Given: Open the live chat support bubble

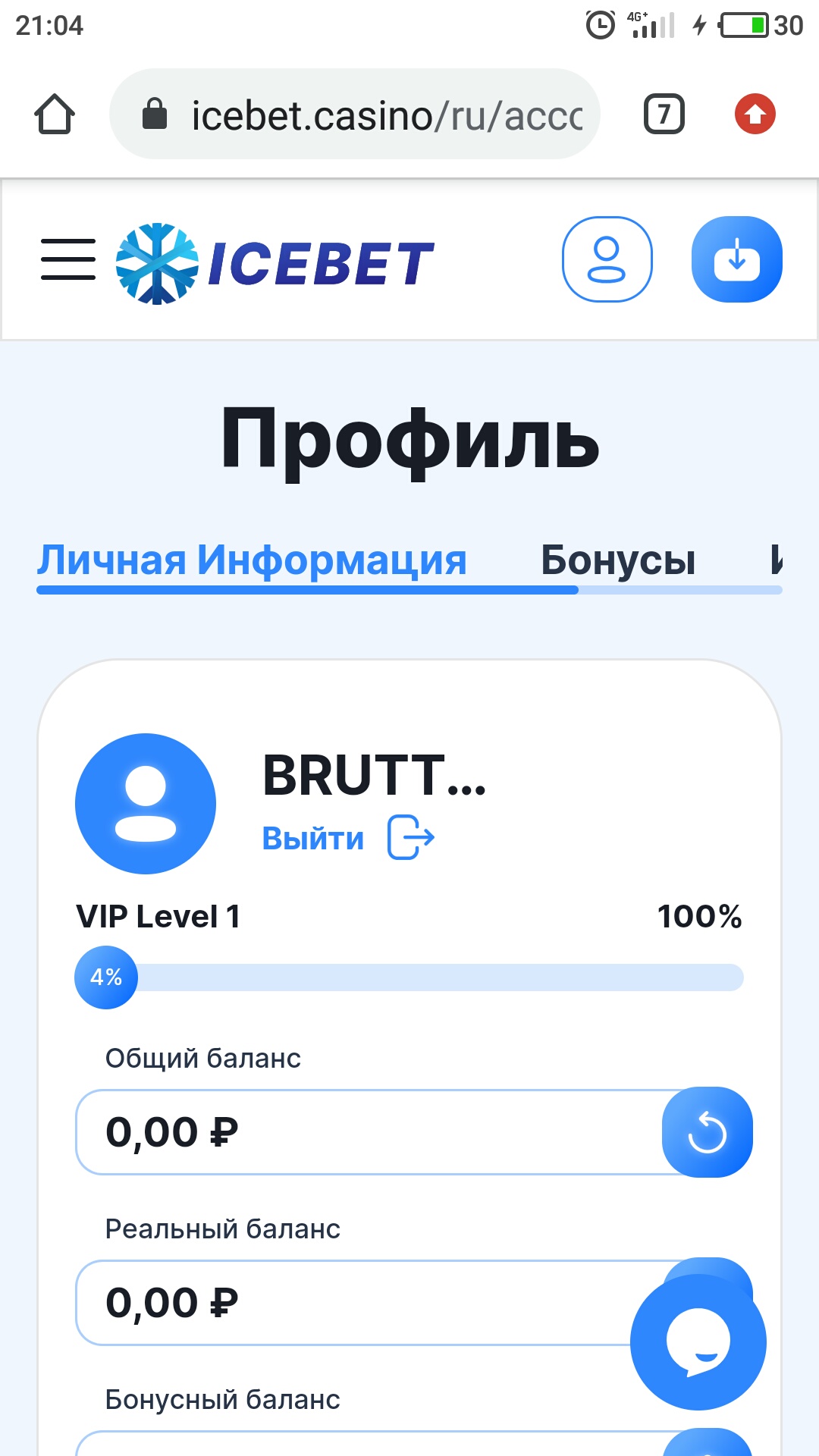Looking at the screenshot, I should (698, 1341).
